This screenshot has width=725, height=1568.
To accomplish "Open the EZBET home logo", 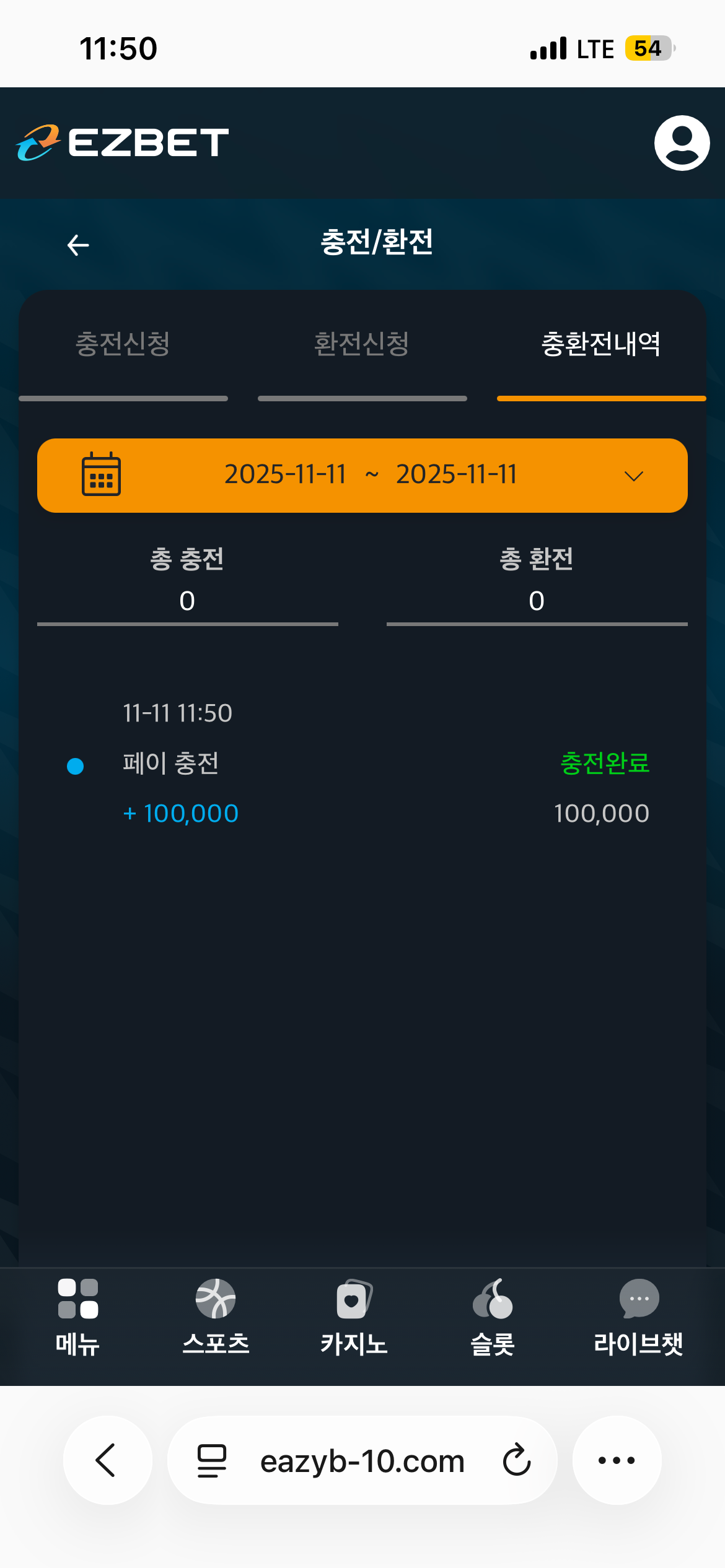I will click(x=123, y=143).
